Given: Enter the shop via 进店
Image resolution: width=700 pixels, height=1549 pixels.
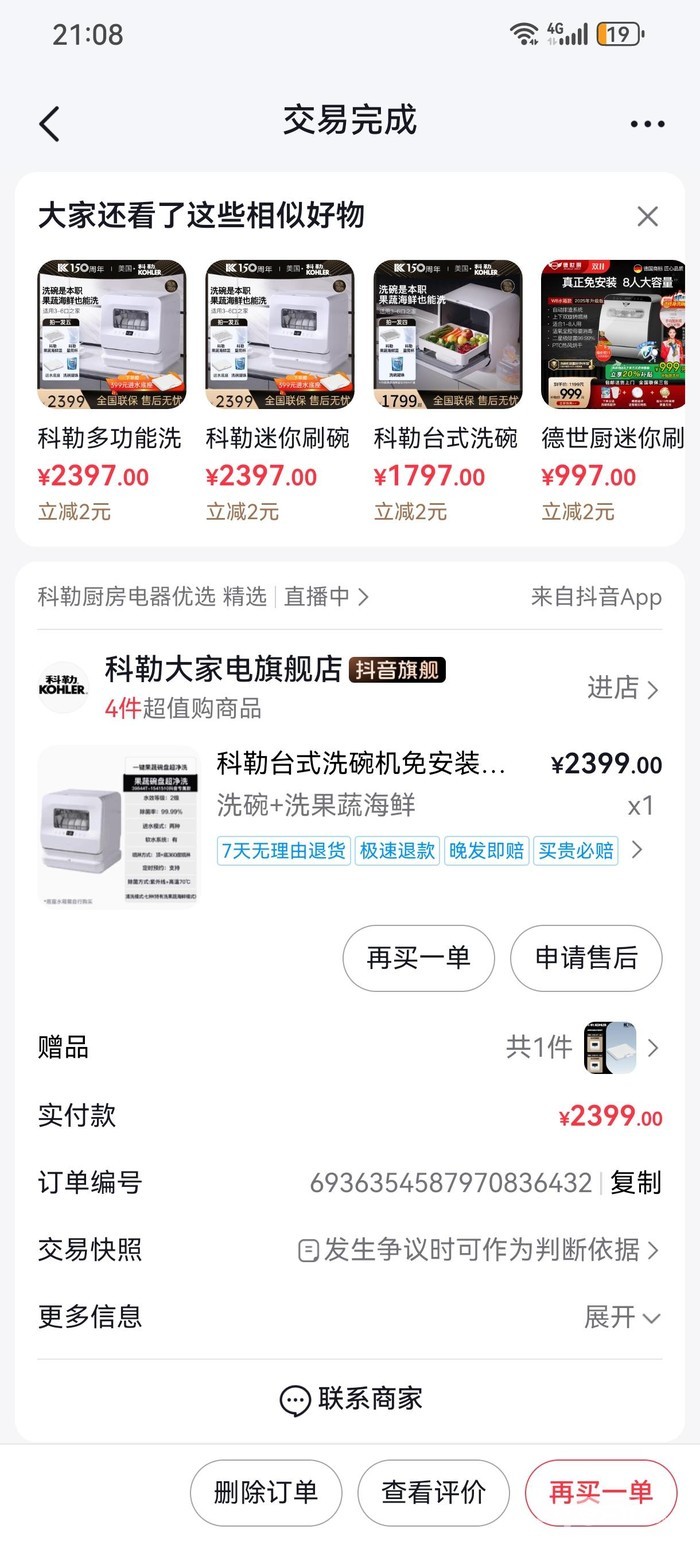Looking at the screenshot, I should 622,688.
